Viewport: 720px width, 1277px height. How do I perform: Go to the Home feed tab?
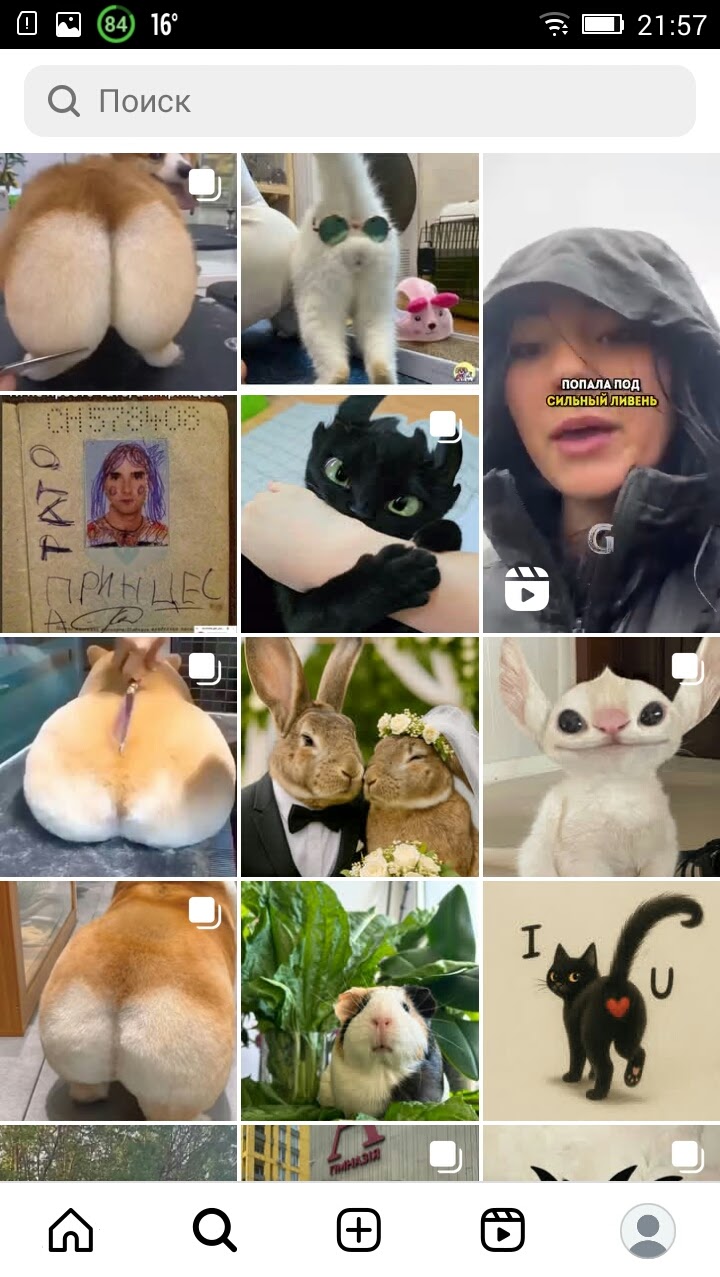pyautogui.click(x=71, y=1230)
